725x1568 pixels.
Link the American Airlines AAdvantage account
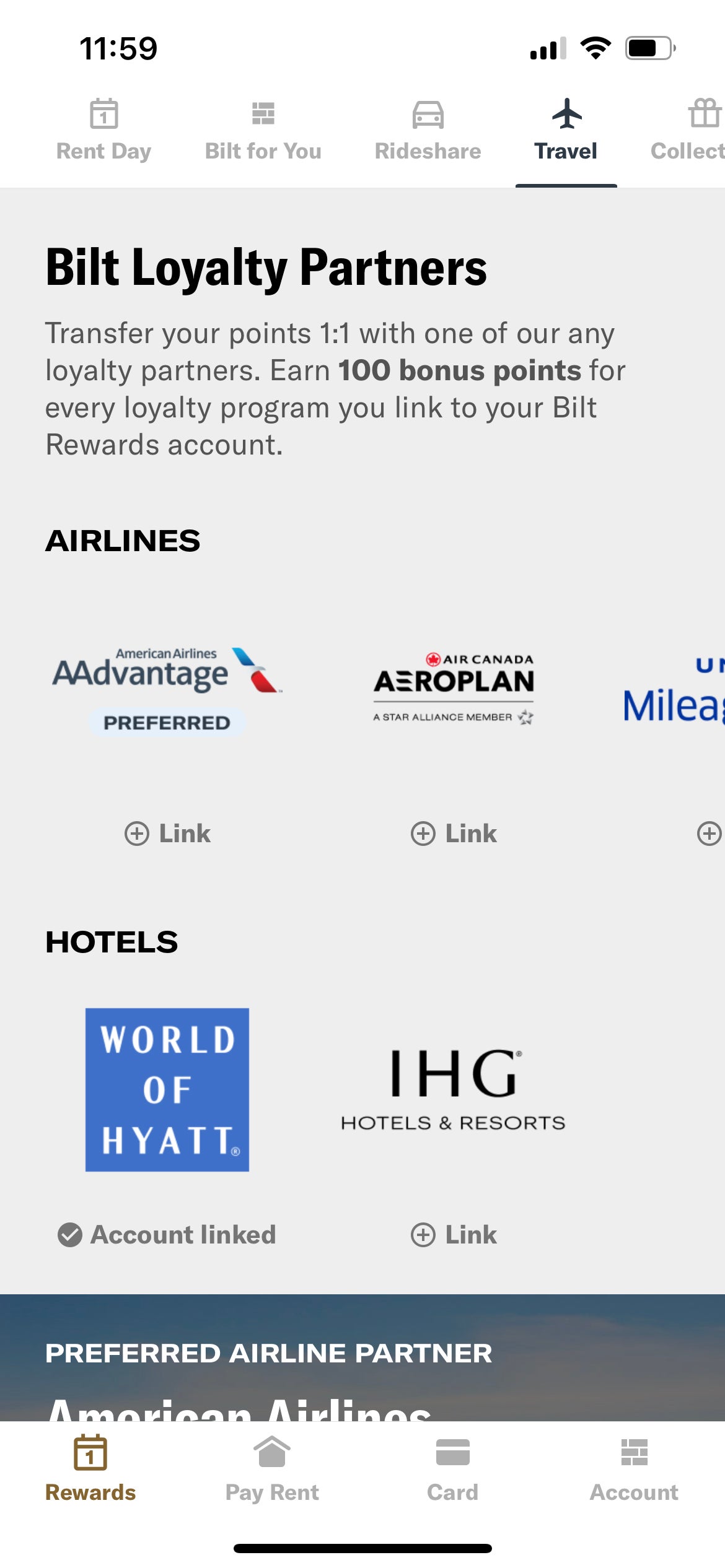click(x=167, y=834)
